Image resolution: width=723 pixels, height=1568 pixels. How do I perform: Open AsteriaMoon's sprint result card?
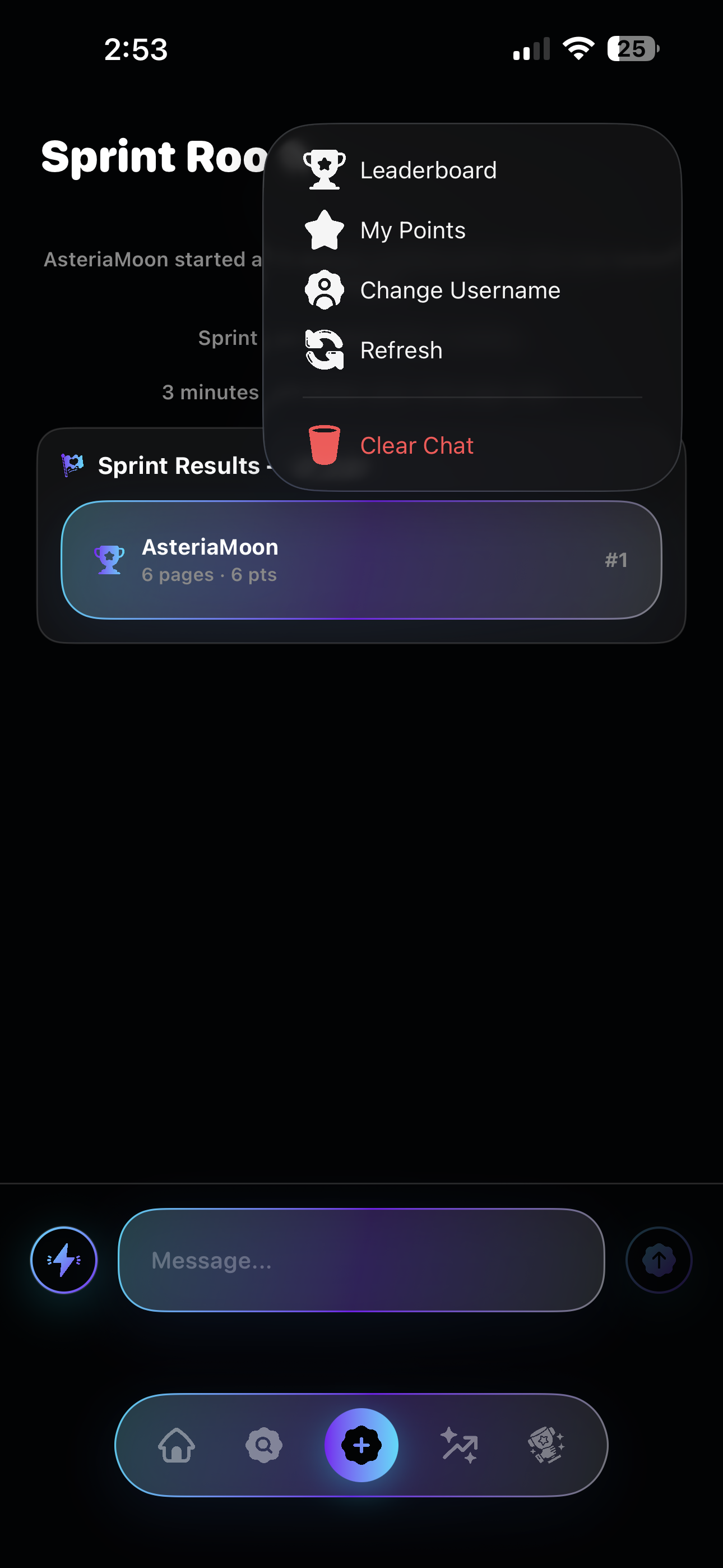[361, 560]
